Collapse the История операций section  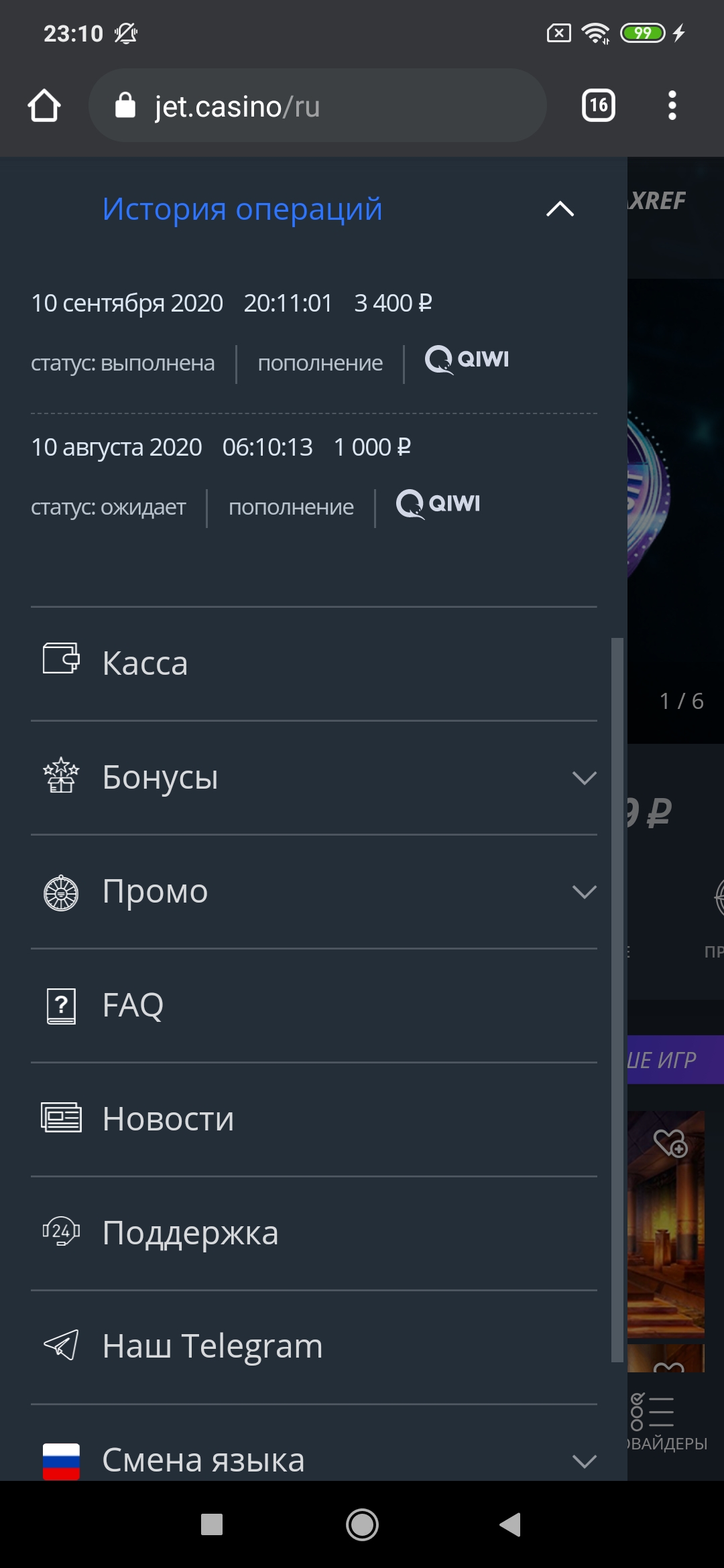[x=560, y=209]
